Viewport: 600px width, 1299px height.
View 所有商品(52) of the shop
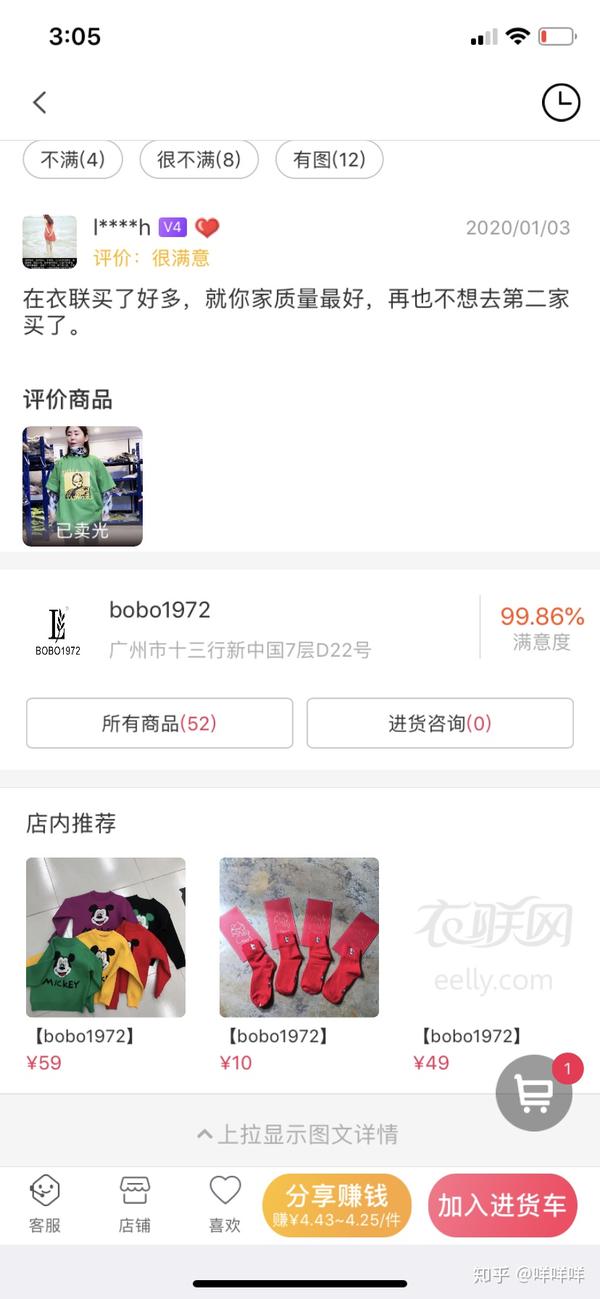pos(159,723)
